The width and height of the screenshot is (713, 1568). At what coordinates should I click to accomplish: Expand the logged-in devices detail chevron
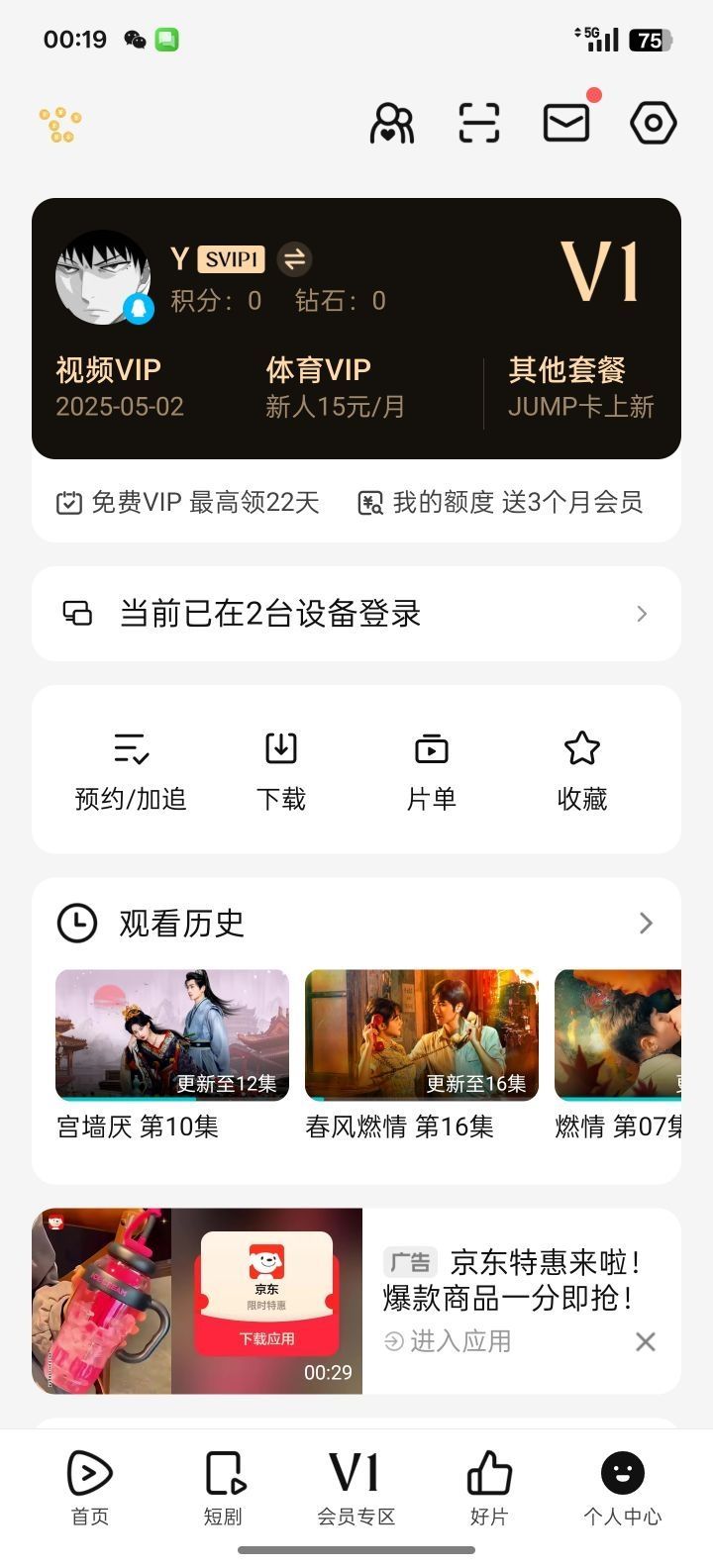641,613
